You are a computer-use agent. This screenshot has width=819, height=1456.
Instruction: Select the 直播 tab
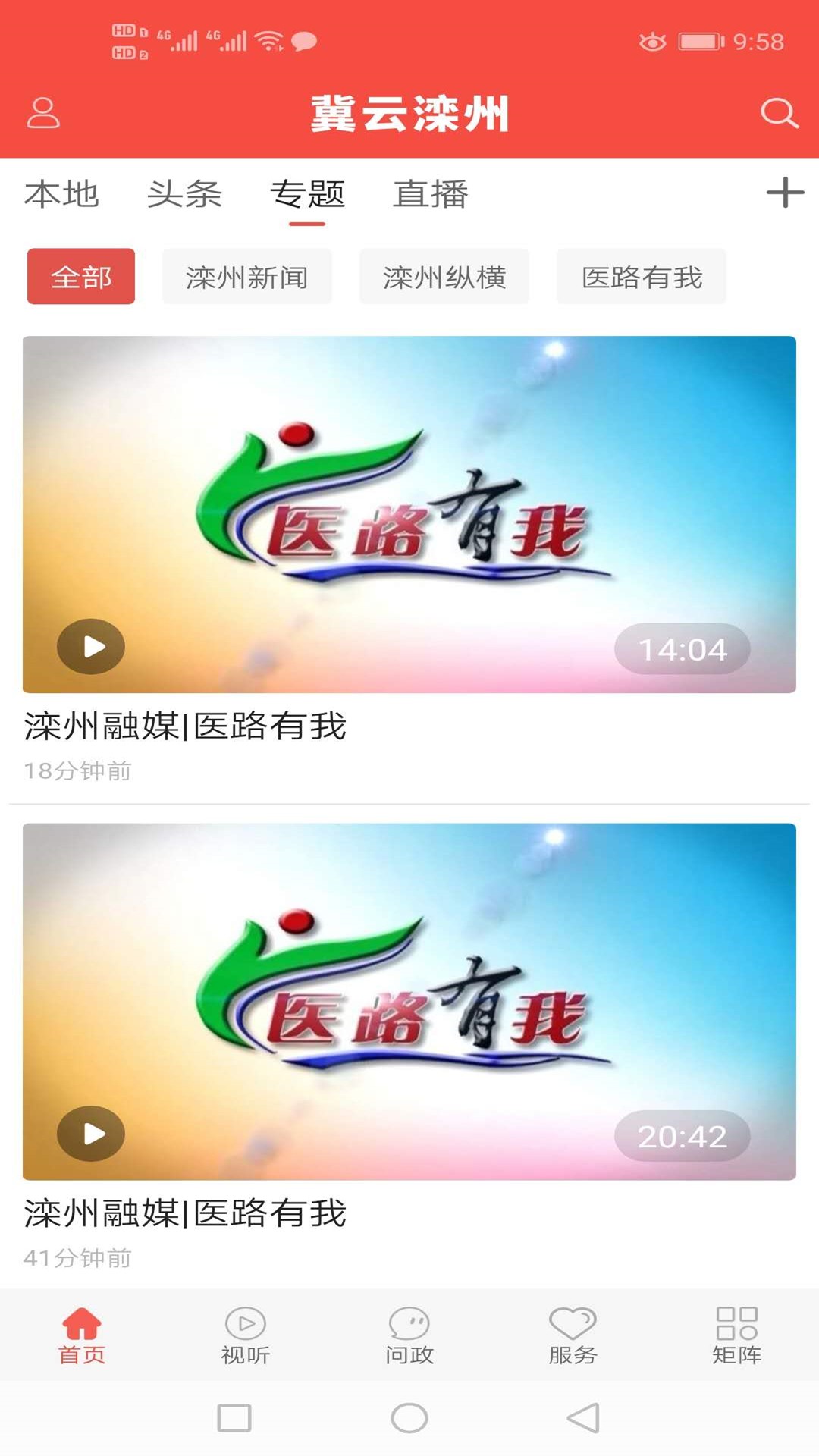(x=430, y=194)
